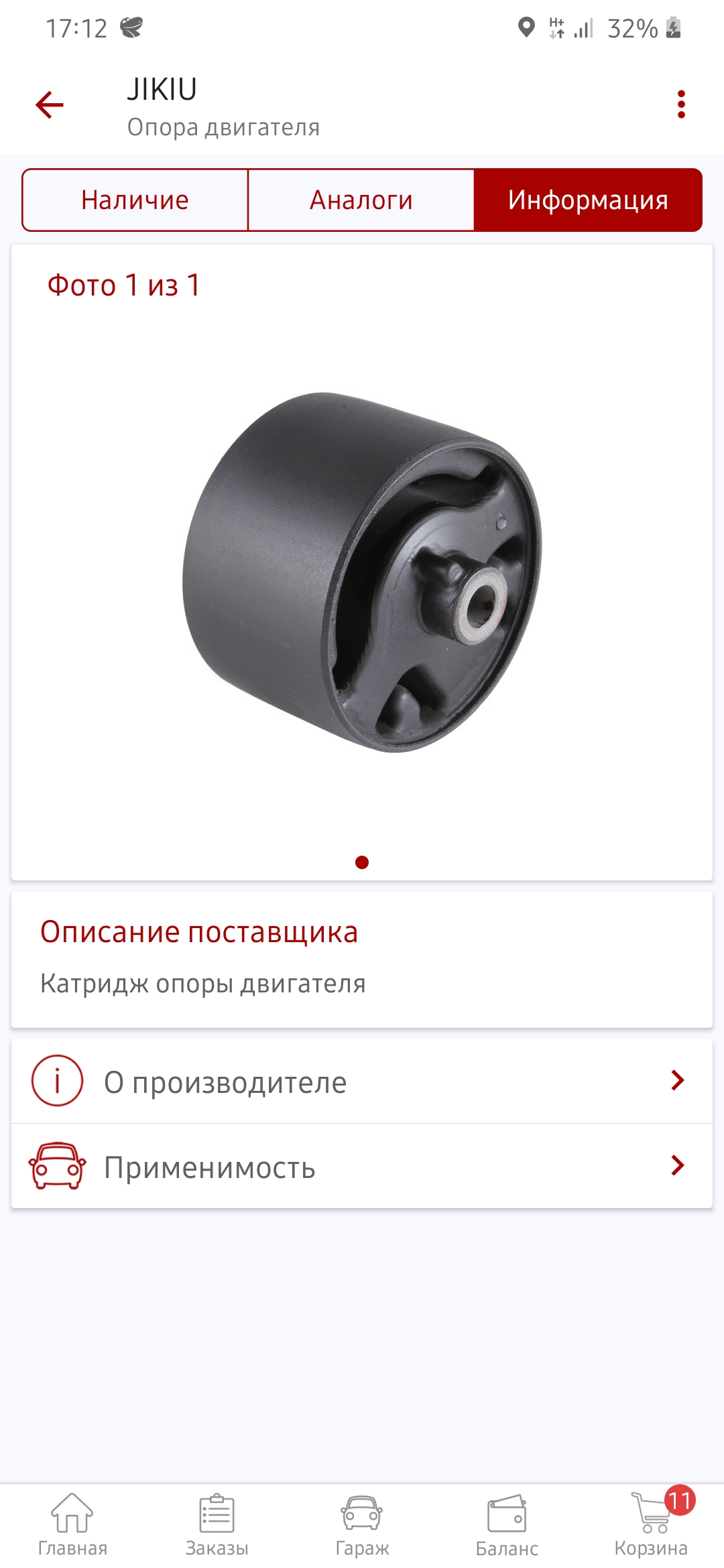Open the Корзина cart tab
The width and height of the screenshot is (724, 1568).
652,1524
